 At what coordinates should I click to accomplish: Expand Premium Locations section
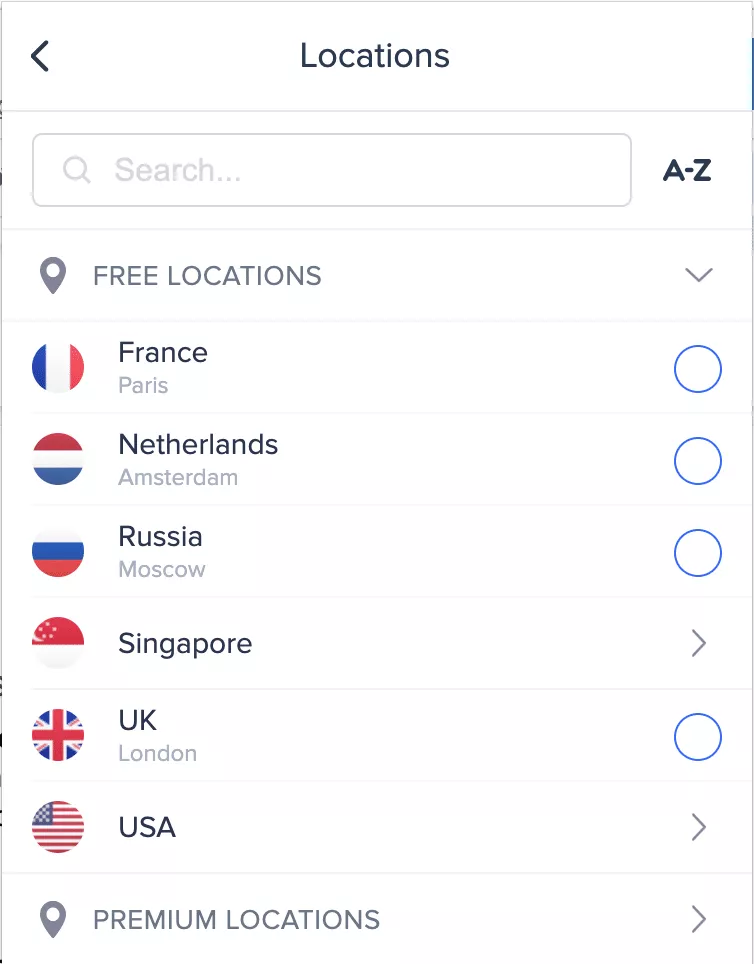697,919
